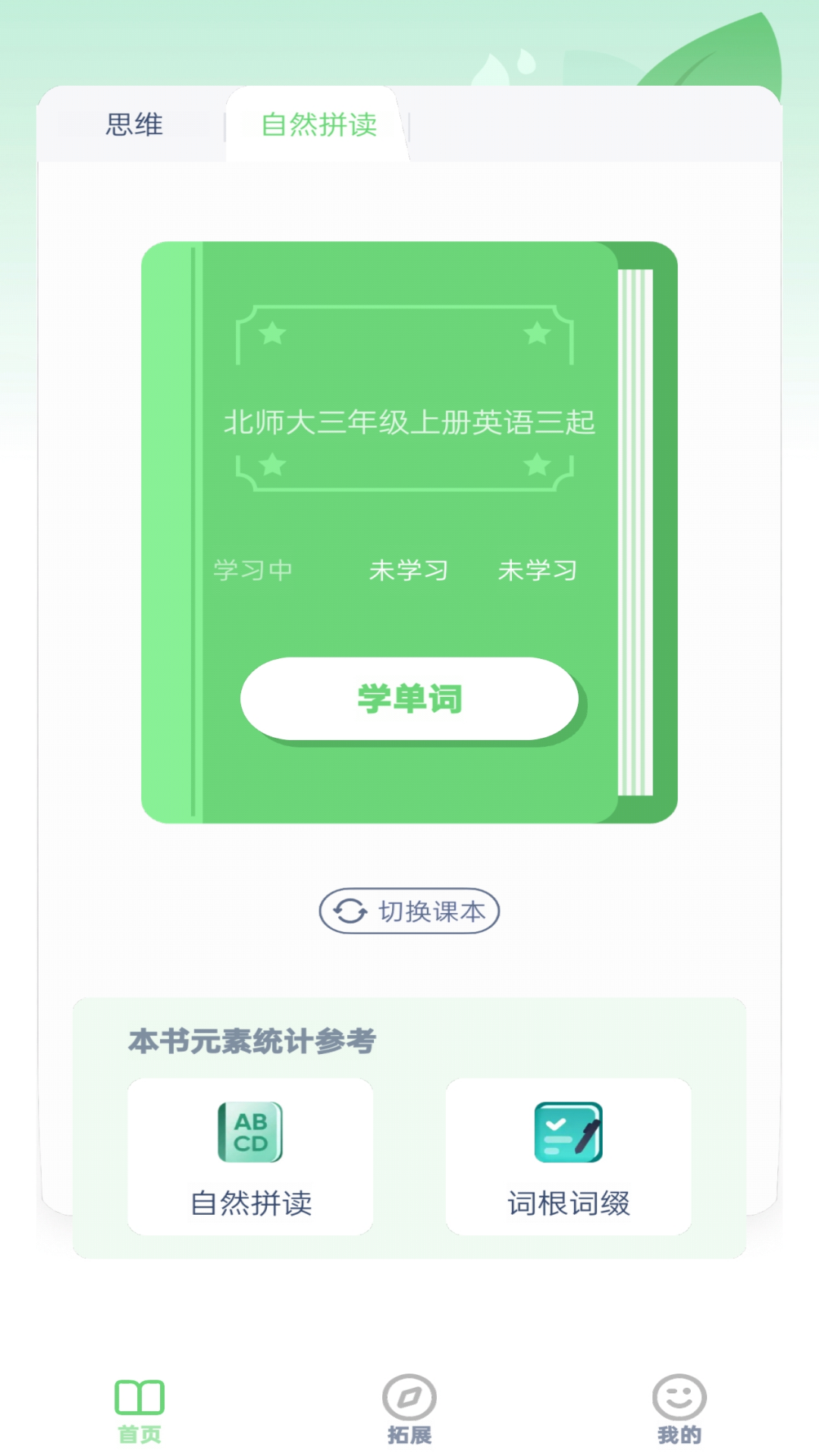Go to the 首页 tab
The image size is (819, 1456).
point(140,1411)
